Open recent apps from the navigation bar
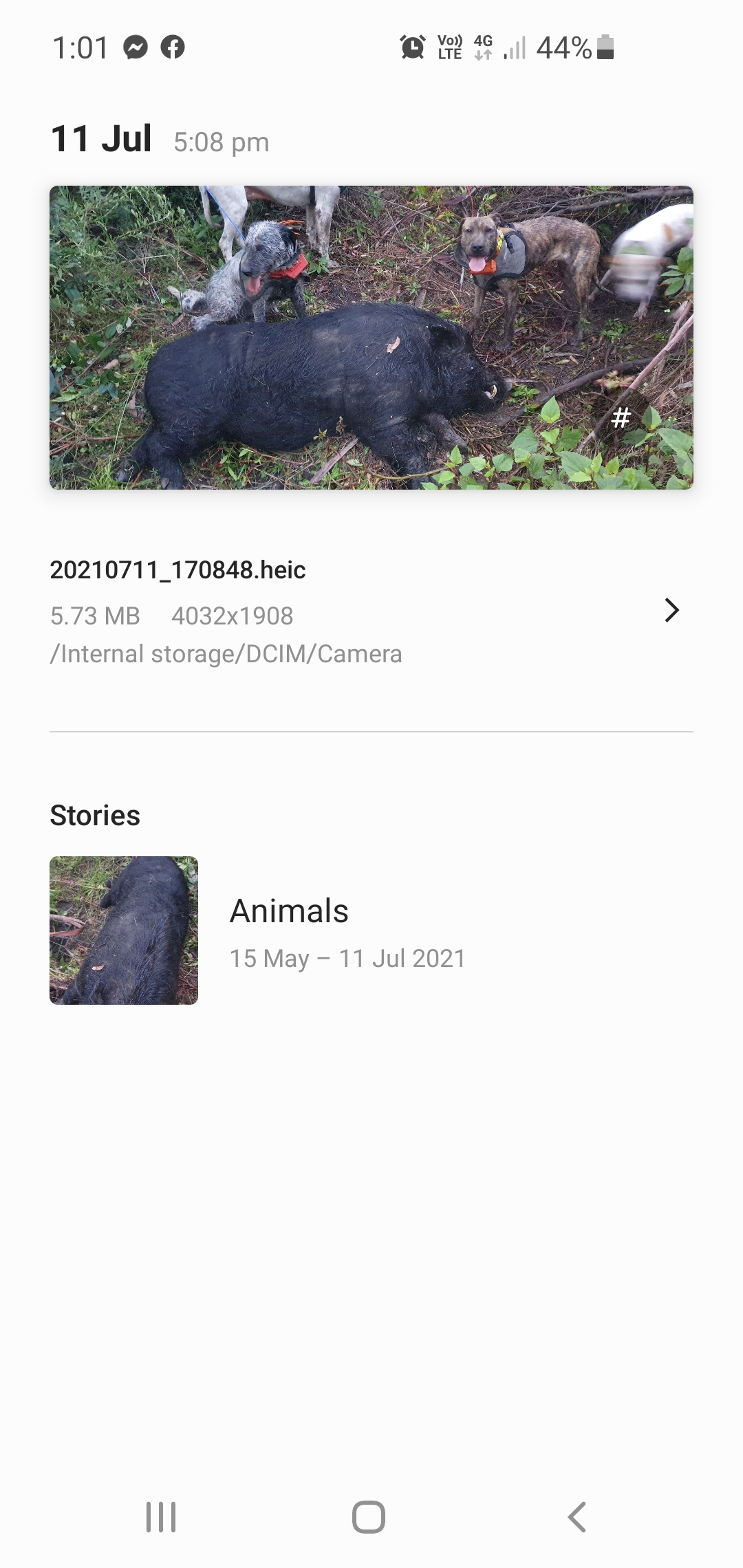 coord(161,1516)
